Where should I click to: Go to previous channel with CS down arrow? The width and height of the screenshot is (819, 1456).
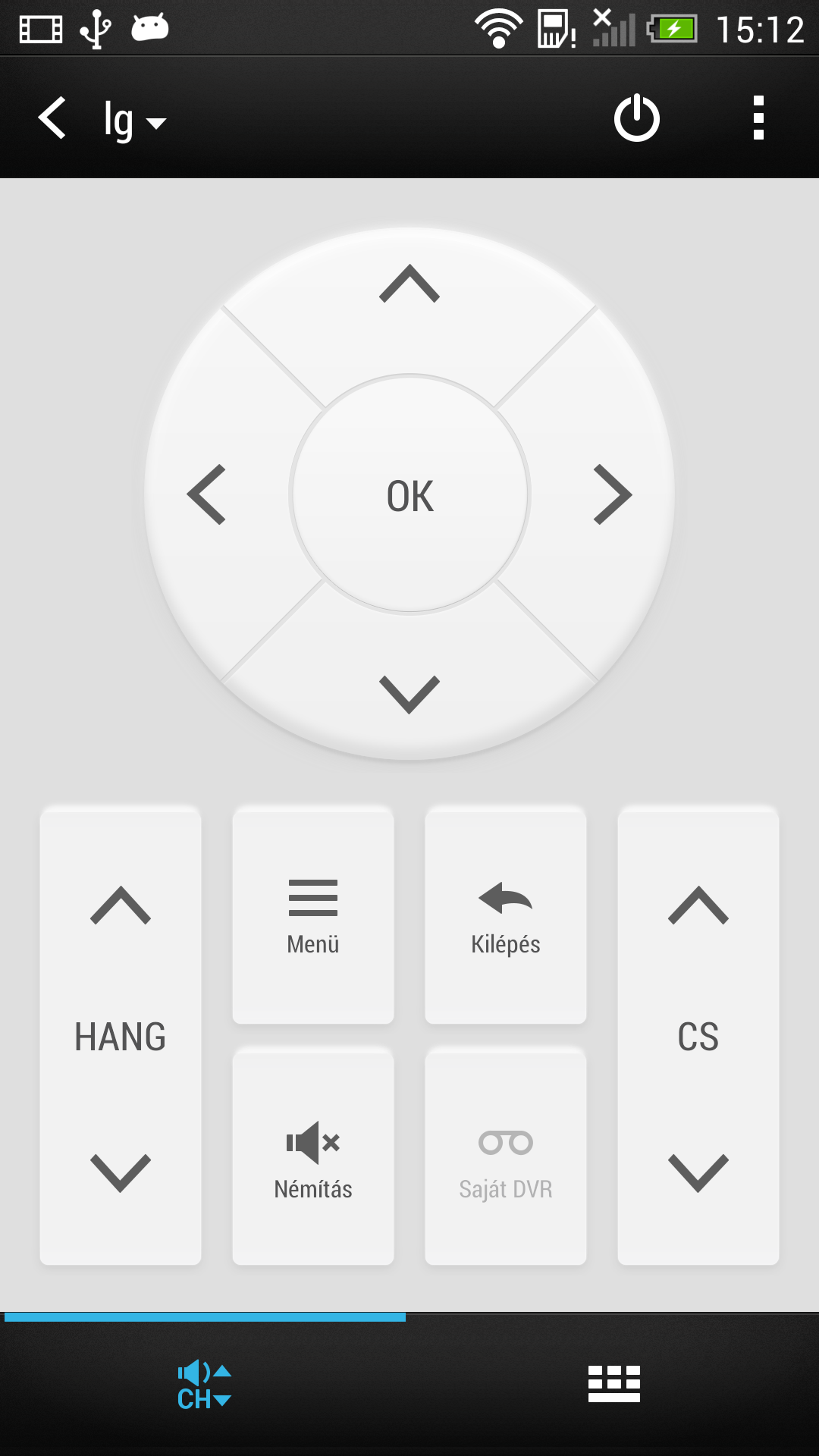[698, 1172]
